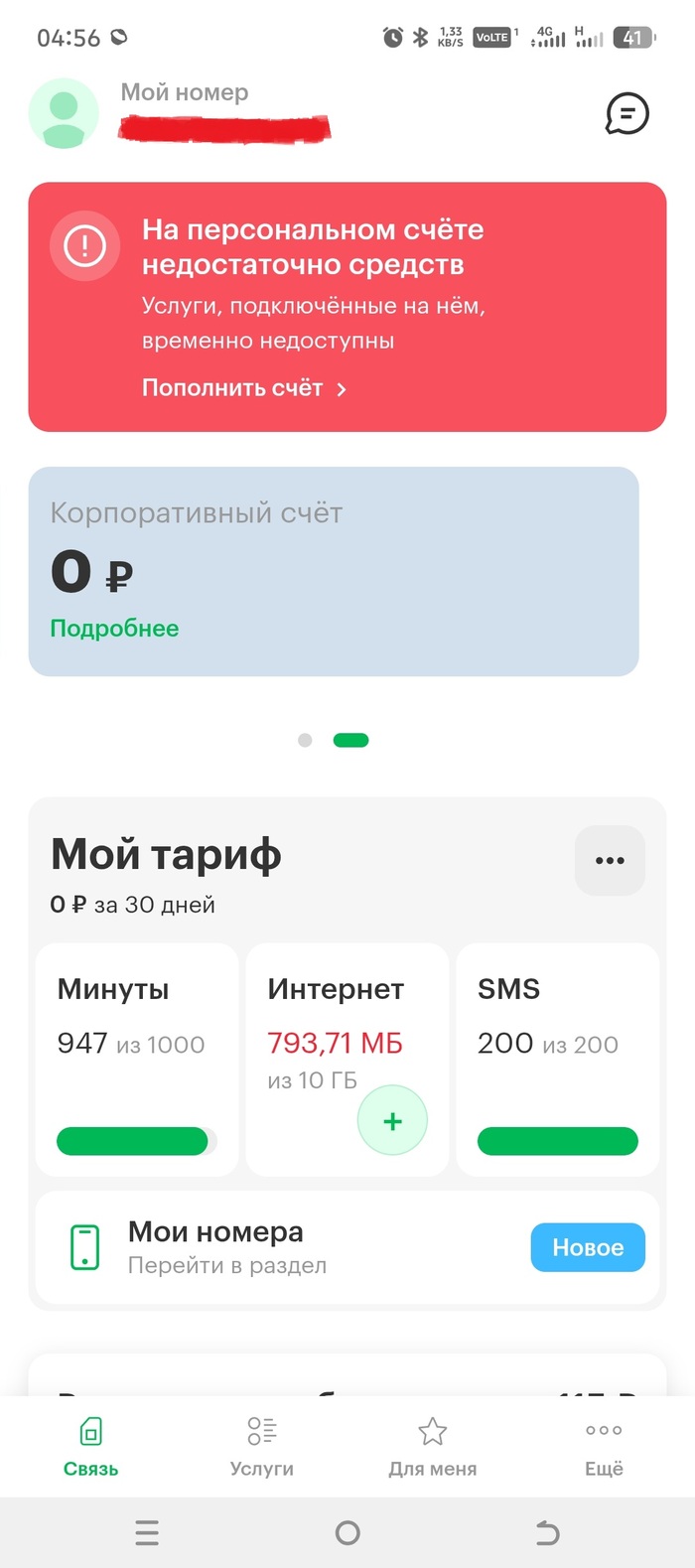Open the Мой тариф three-dot menu
The width and height of the screenshot is (695, 1568).
click(x=610, y=860)
